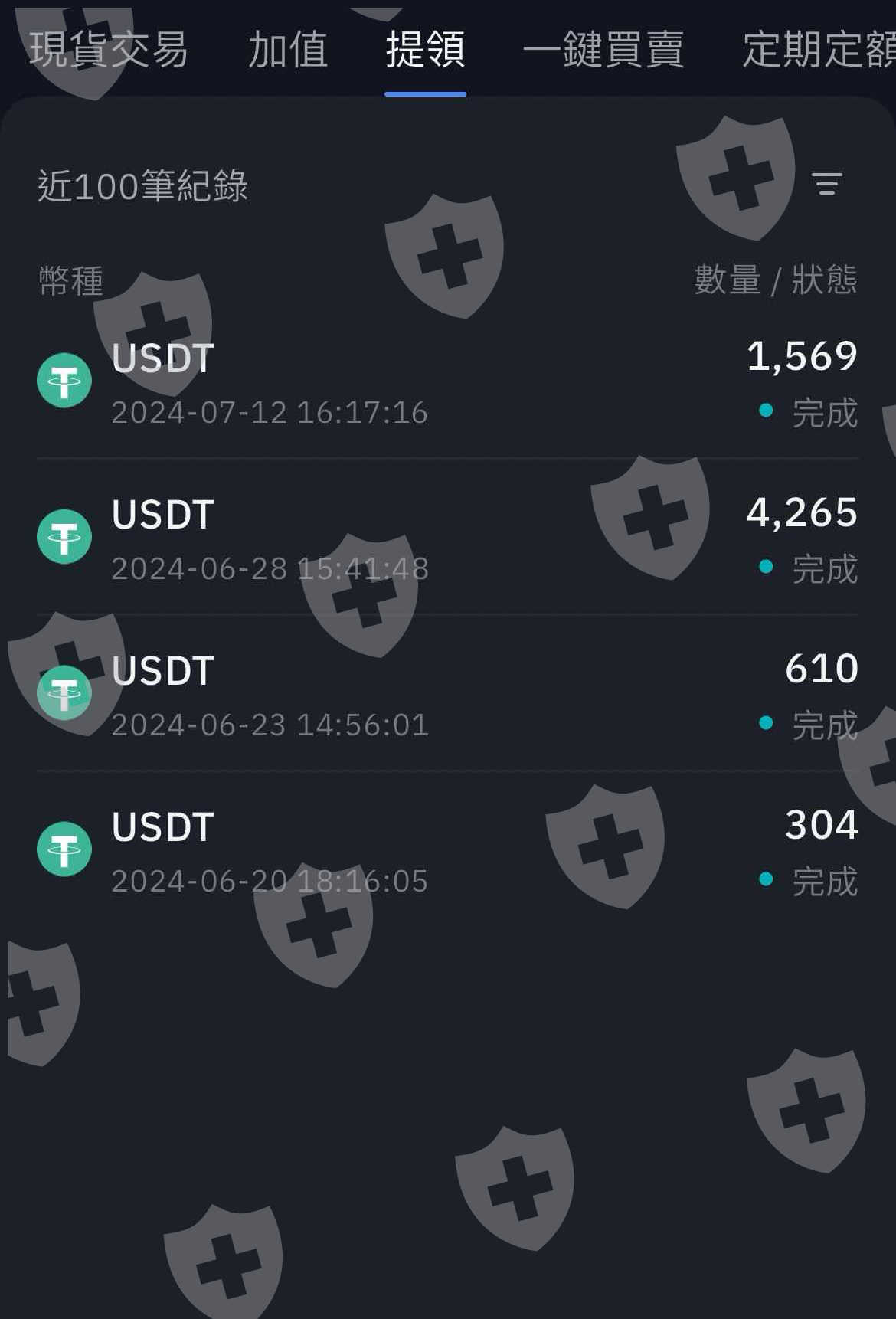Switch to the 現貨交易 tab
896x1319 pixels.
tap(108, 51)
